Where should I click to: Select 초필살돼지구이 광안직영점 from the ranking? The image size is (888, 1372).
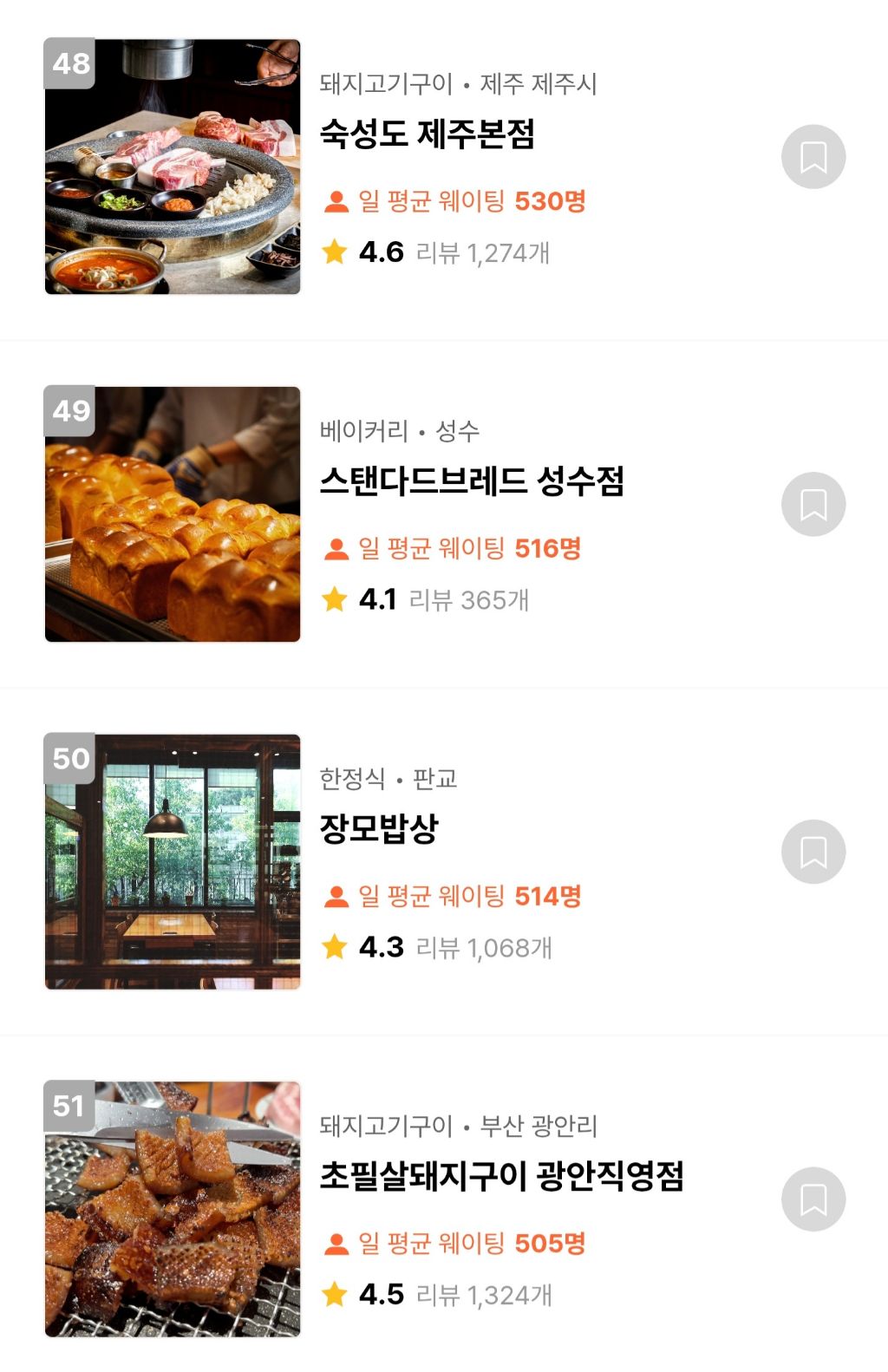(501, 1177)
